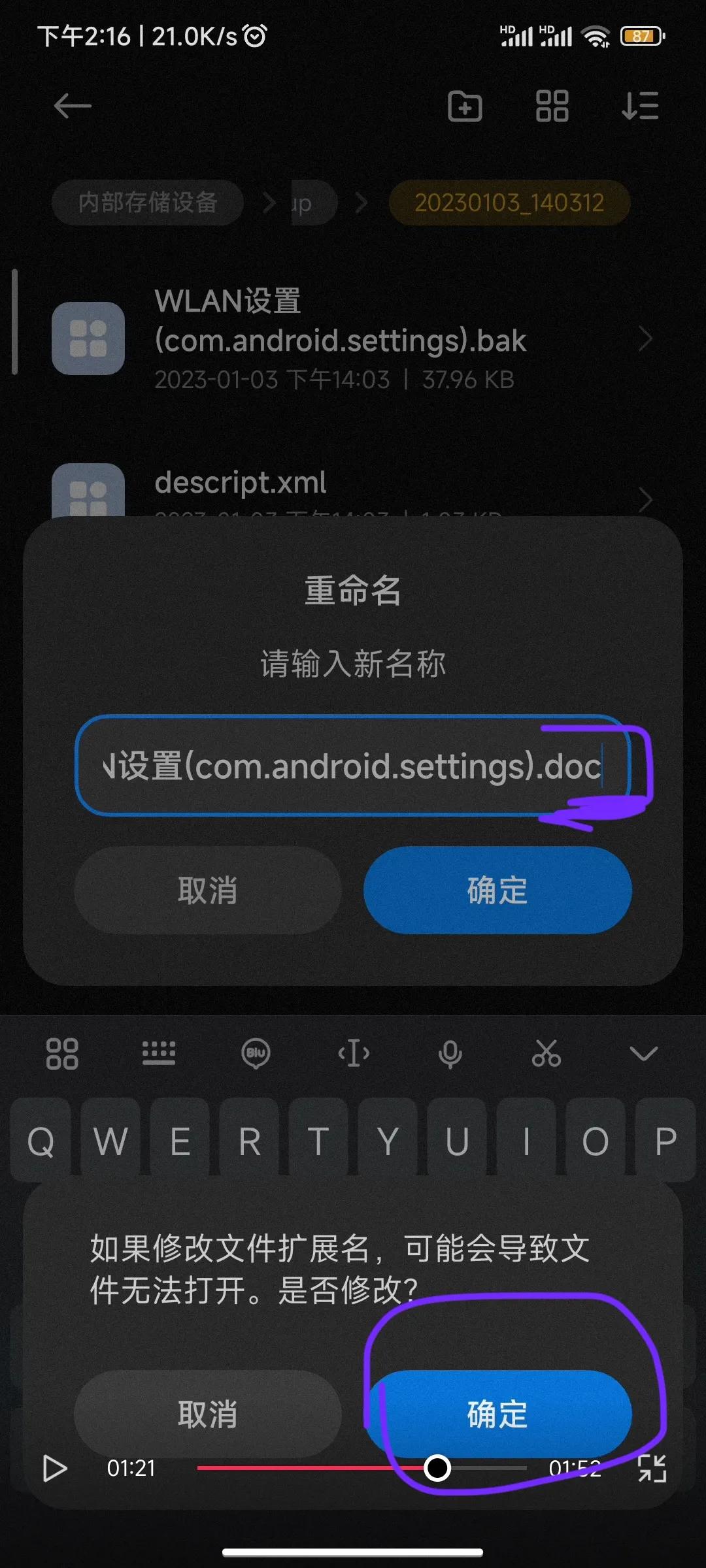
Task: Switch to grid view layout
Action: [x=551, y=106]
